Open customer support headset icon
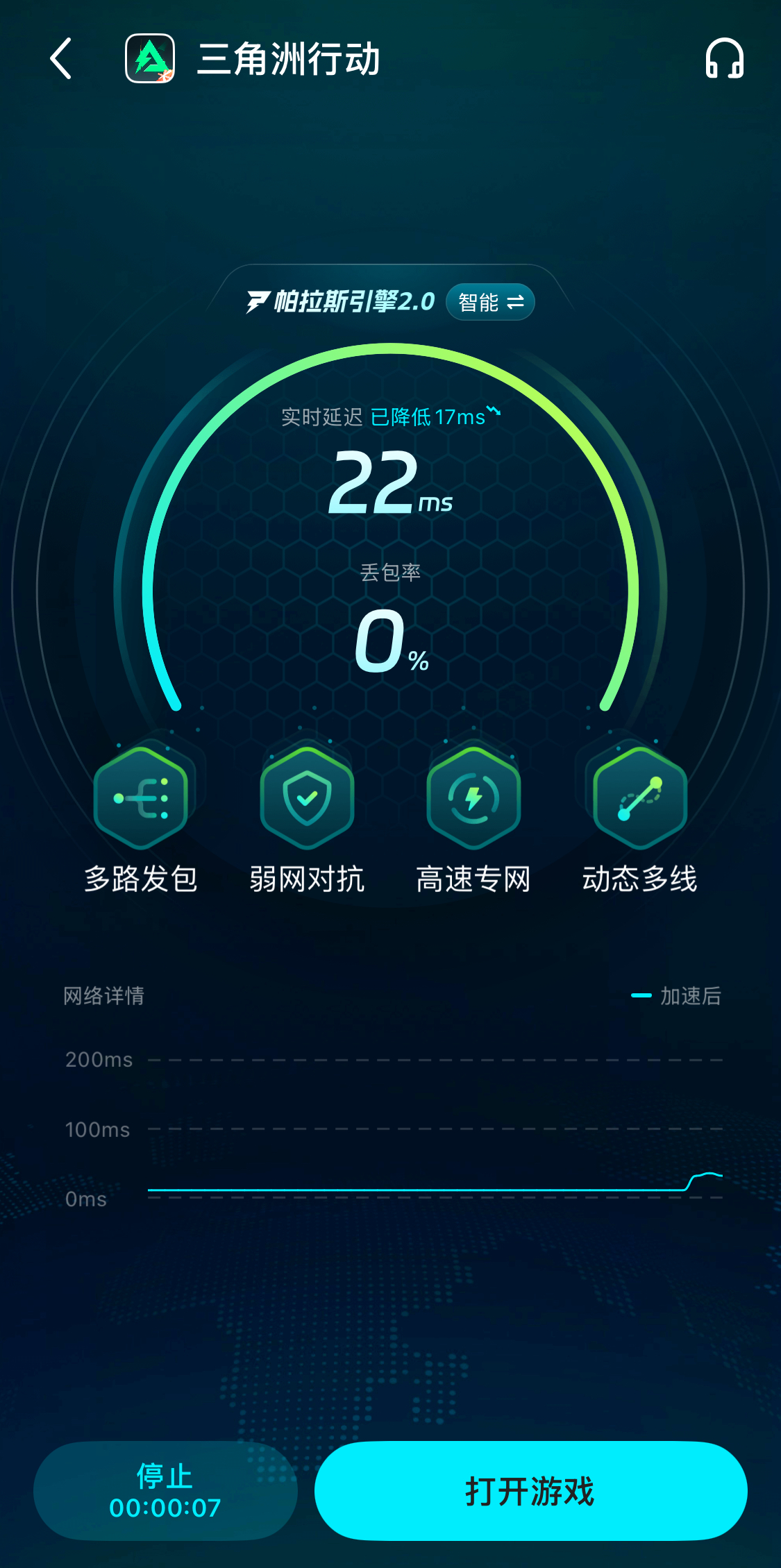This screenshot has height=1568, width=781. [x=724, y=59]
